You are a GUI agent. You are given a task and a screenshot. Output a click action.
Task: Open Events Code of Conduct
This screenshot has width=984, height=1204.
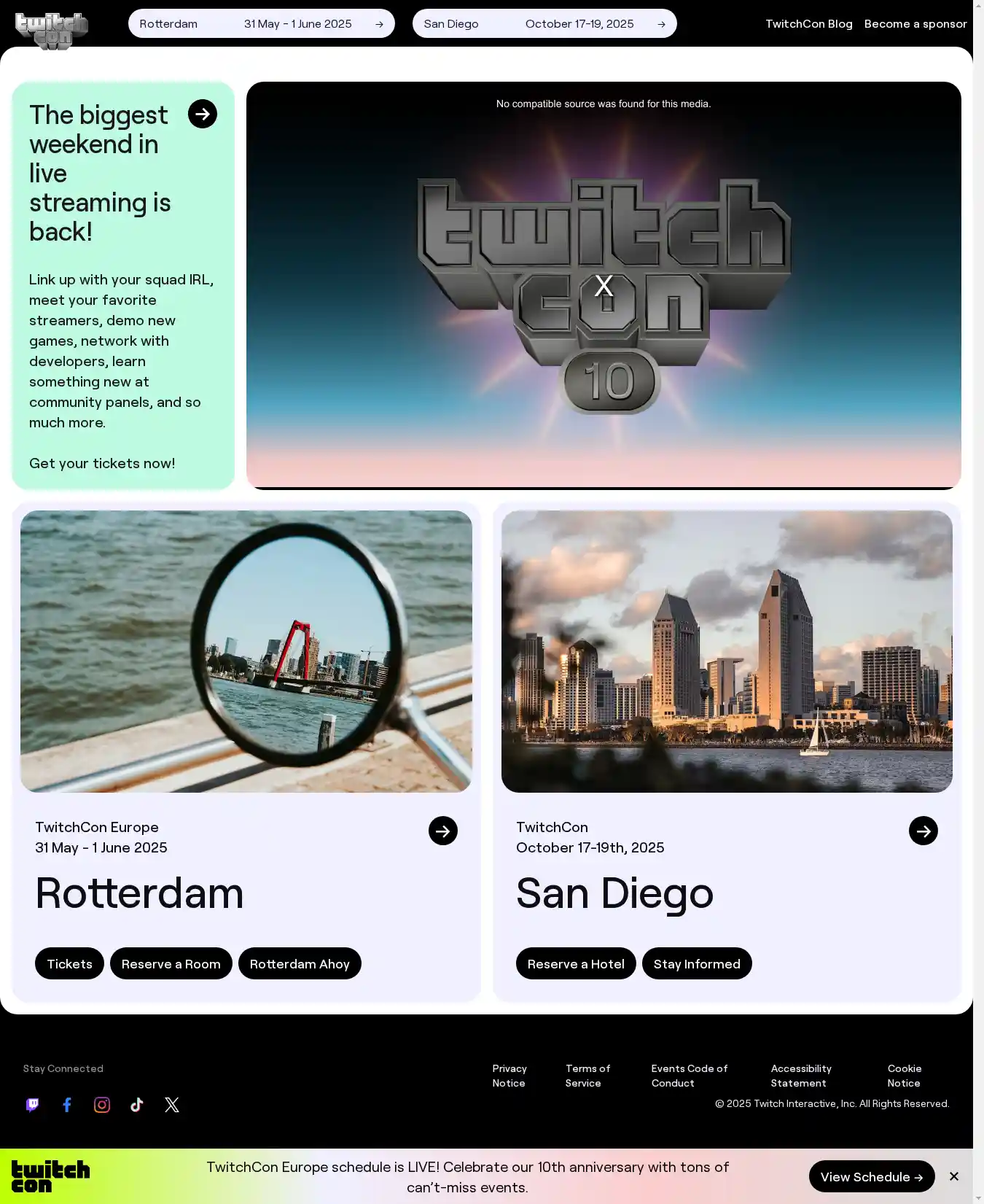(689, 1076)
